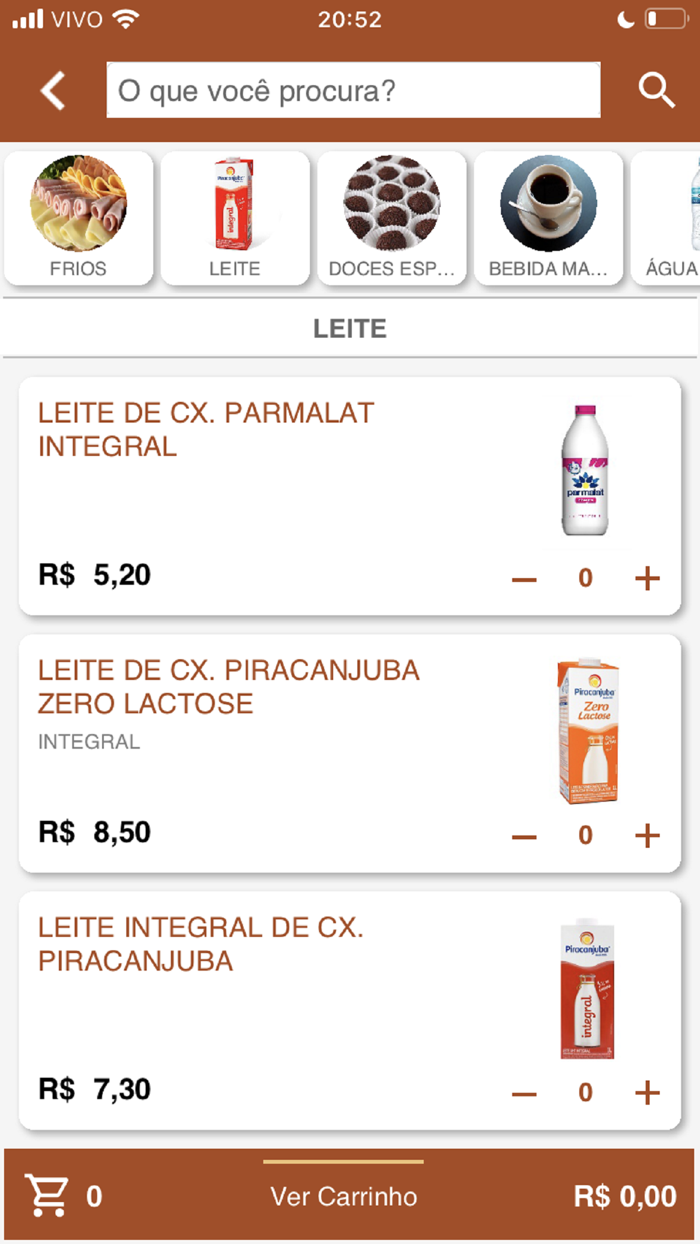The image size is (700, 1244).
Task: Decrease quantity of Parmalat Integral milk
Action: click(524, 578)
